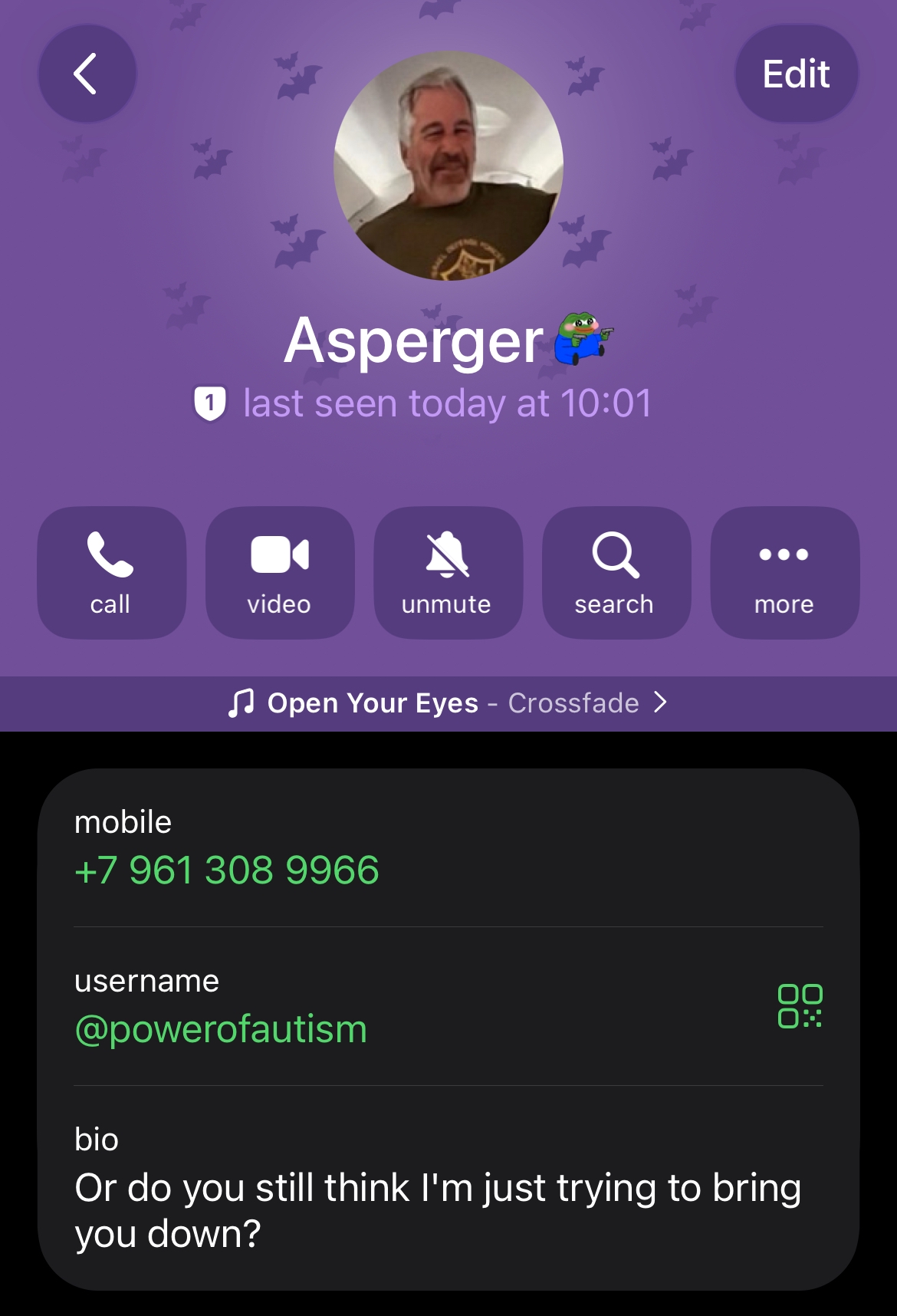The height and width of the screenshot is (1316, 897).
Task: Tap the emoji status next to Asperger
Action: point(583,338)
